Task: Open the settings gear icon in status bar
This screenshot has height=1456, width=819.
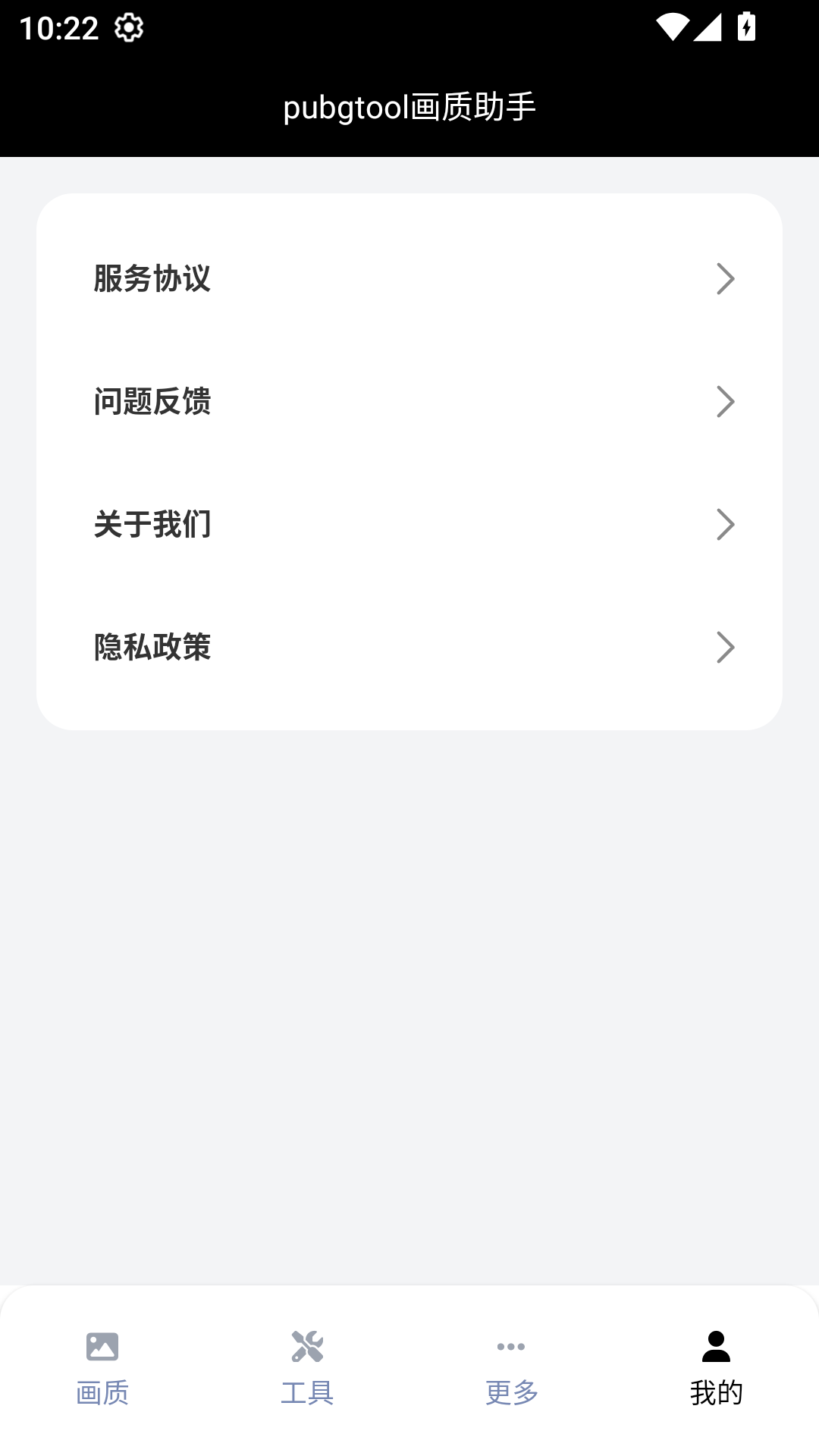Action: (130, 27)
